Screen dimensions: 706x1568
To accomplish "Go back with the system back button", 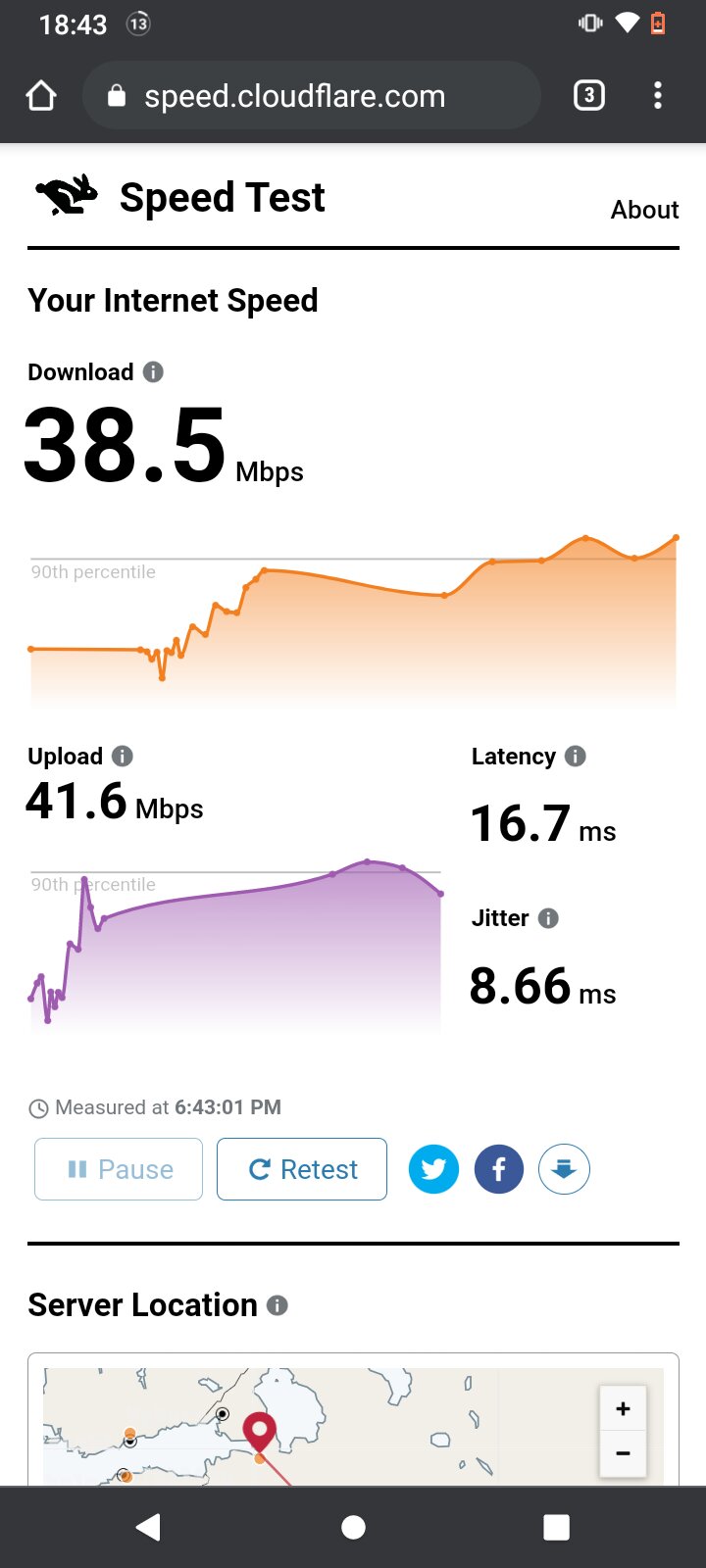I will pos(148,1527).
